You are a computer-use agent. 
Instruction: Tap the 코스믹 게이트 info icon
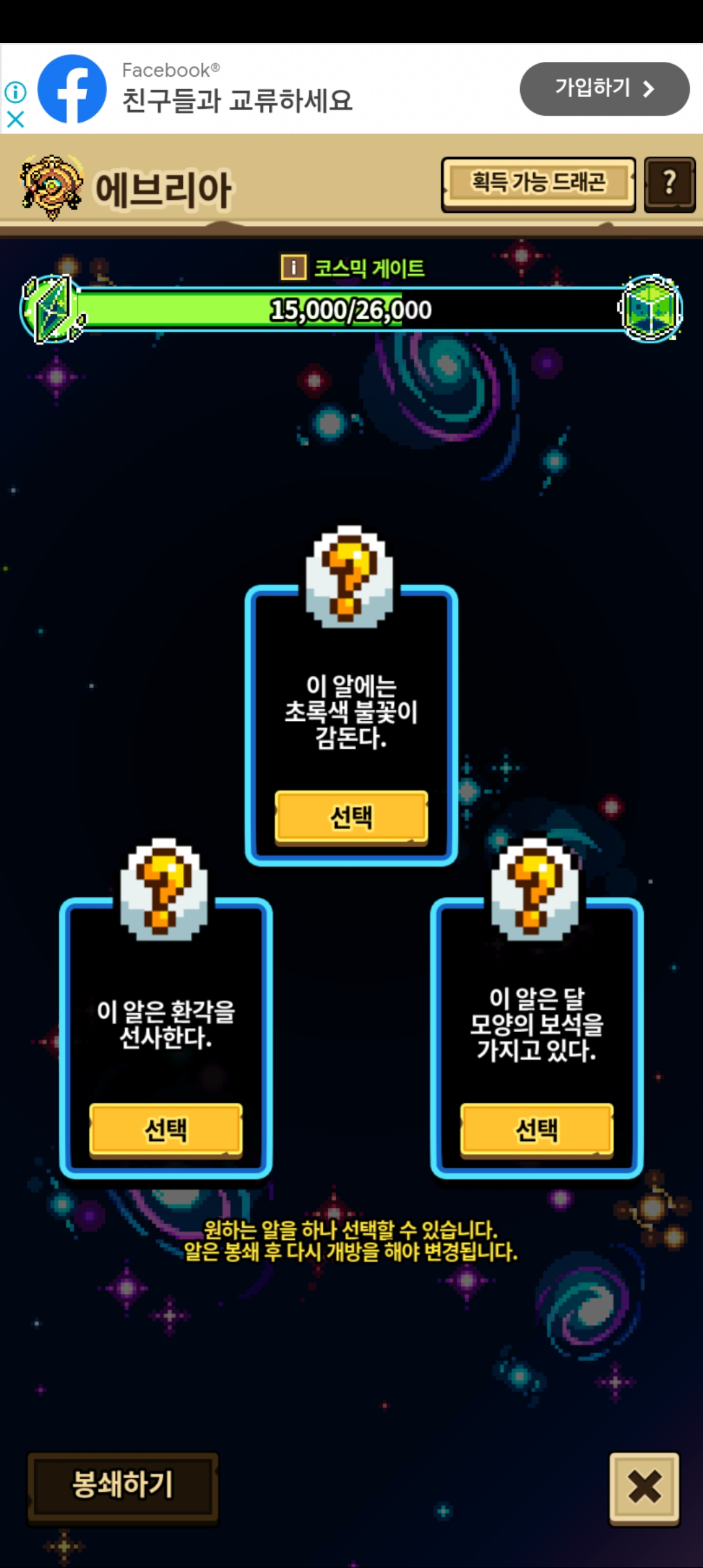click(x=294, y=267)
